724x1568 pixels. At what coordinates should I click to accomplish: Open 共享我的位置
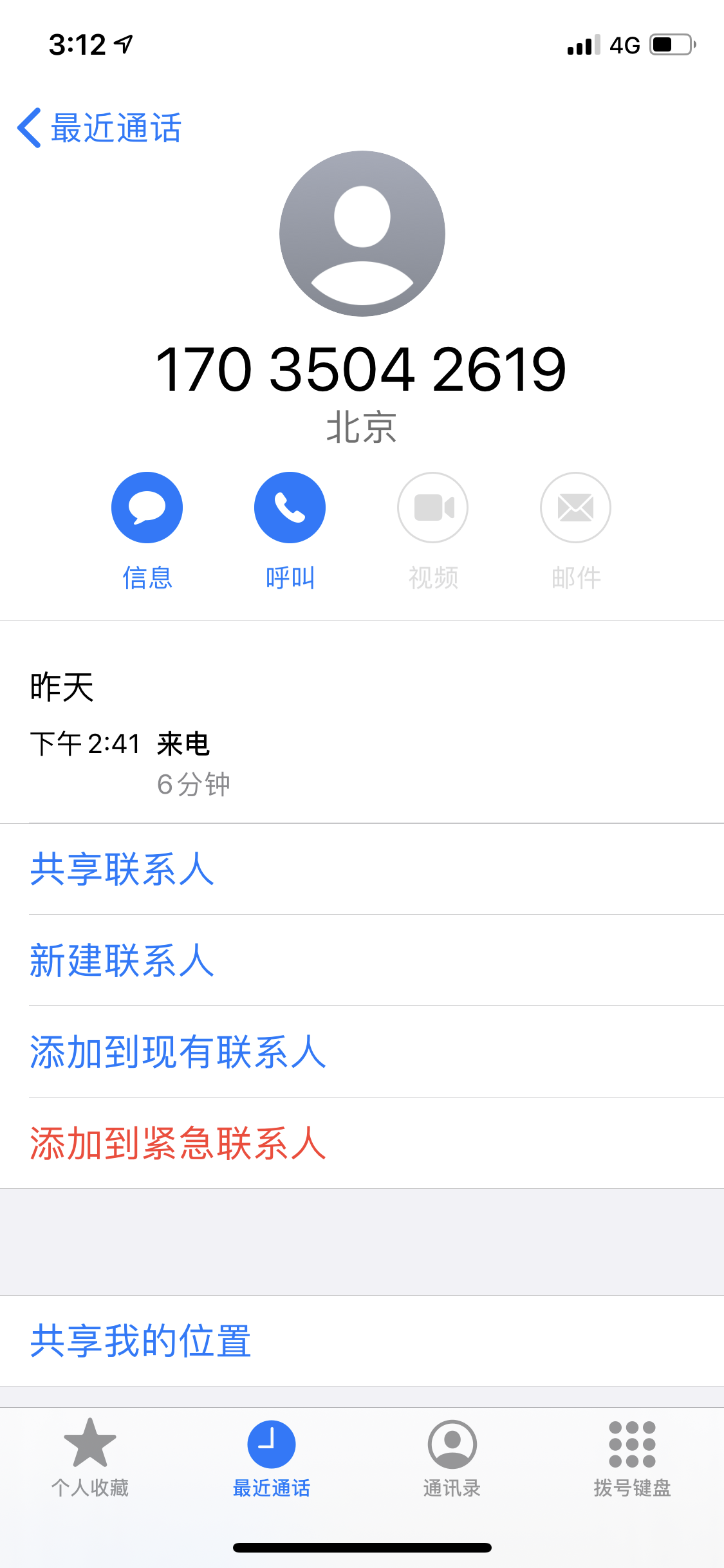141,1341
